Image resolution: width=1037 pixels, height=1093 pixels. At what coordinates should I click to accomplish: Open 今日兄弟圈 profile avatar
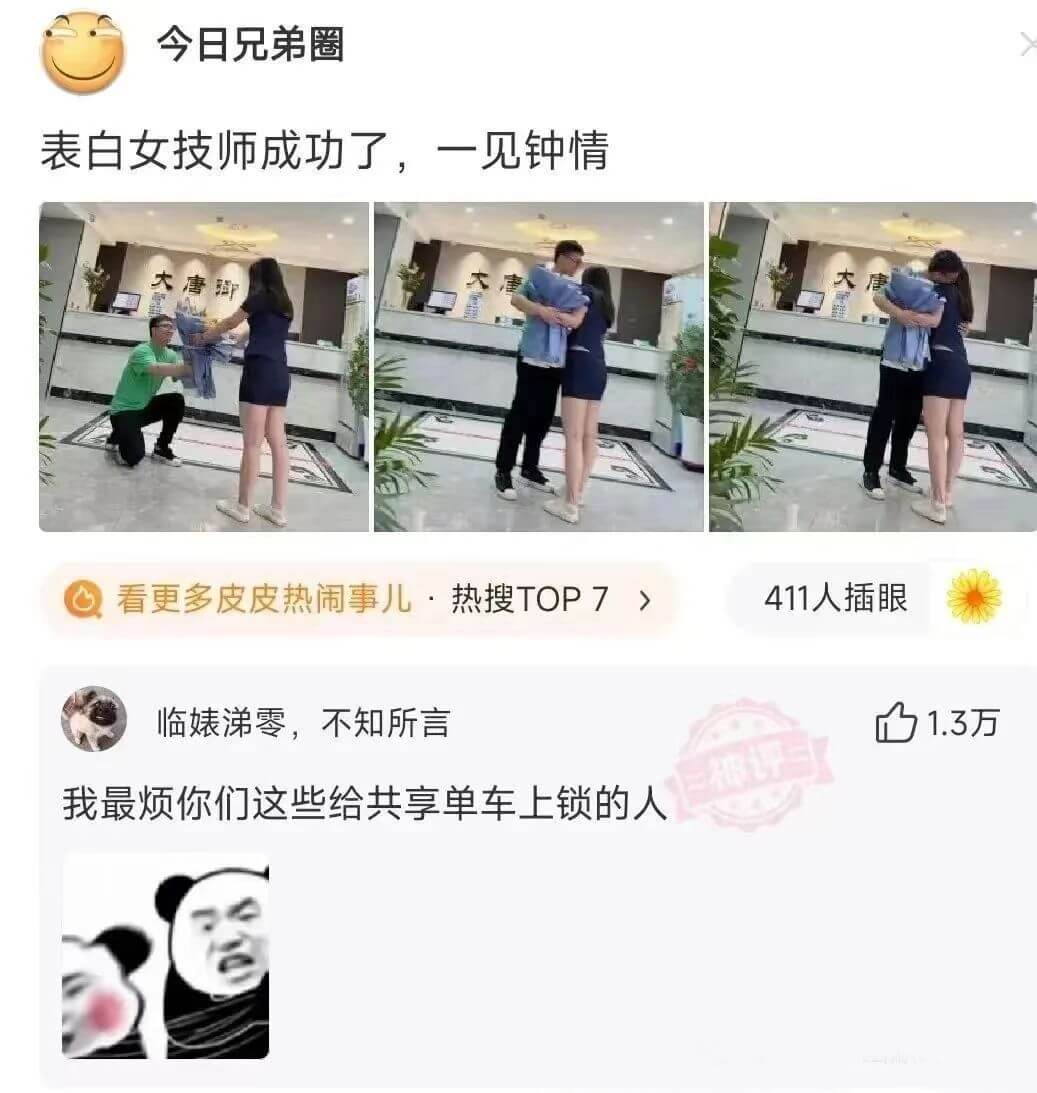click(x=83, y=53)
